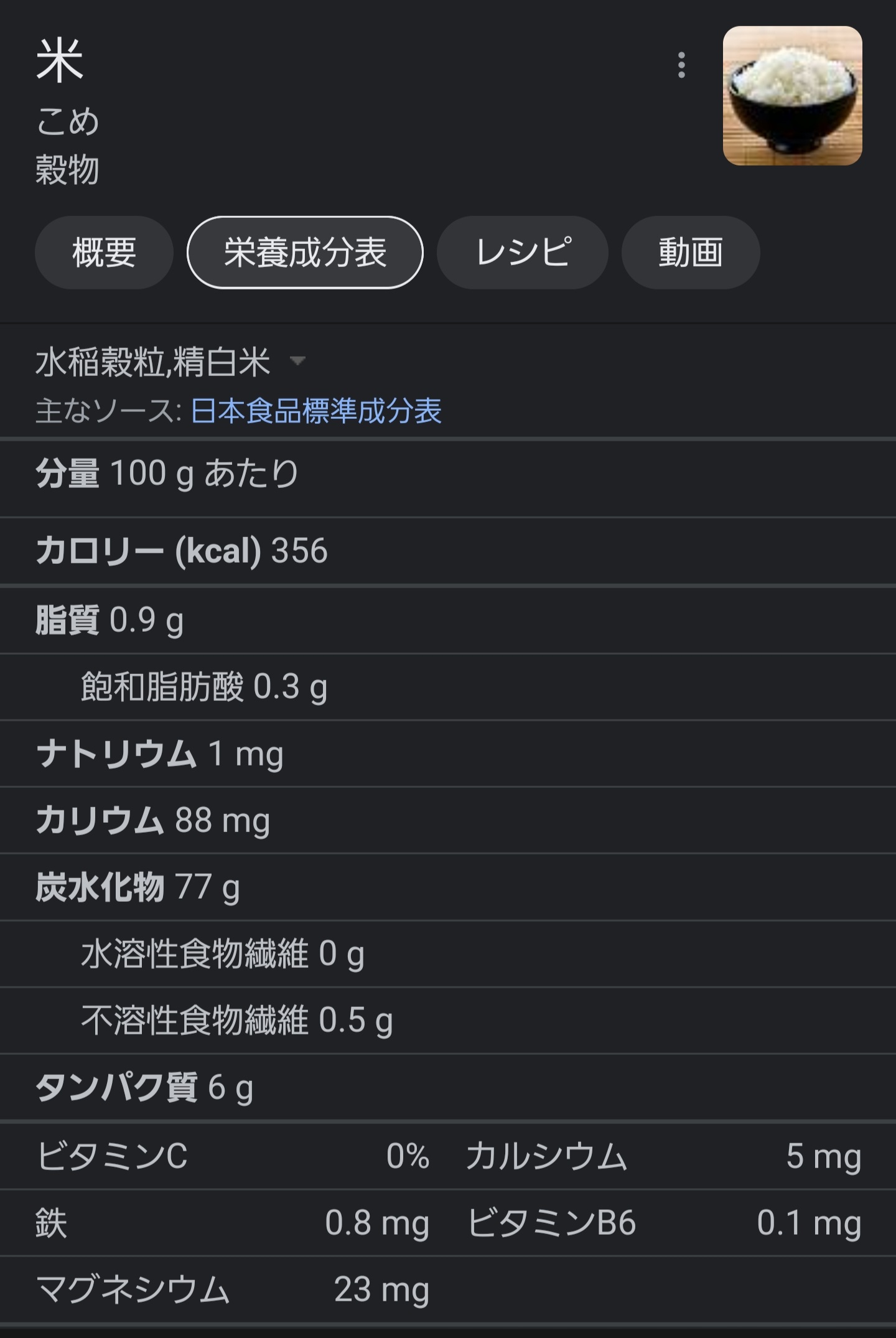
Task: Select the 栄養成分表 tab
Action: [x=305, y=253]
